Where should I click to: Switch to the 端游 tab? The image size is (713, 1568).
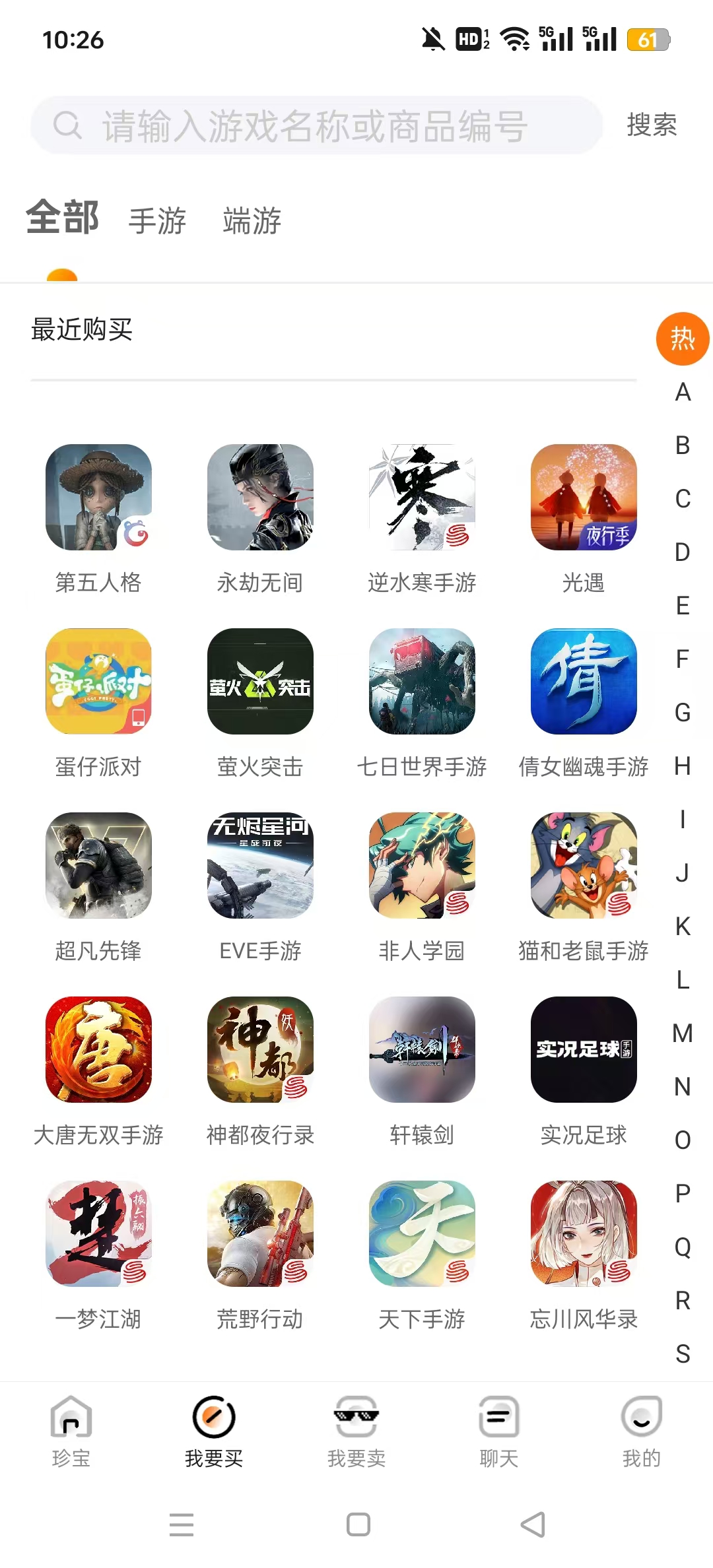(x=252, y=220)
